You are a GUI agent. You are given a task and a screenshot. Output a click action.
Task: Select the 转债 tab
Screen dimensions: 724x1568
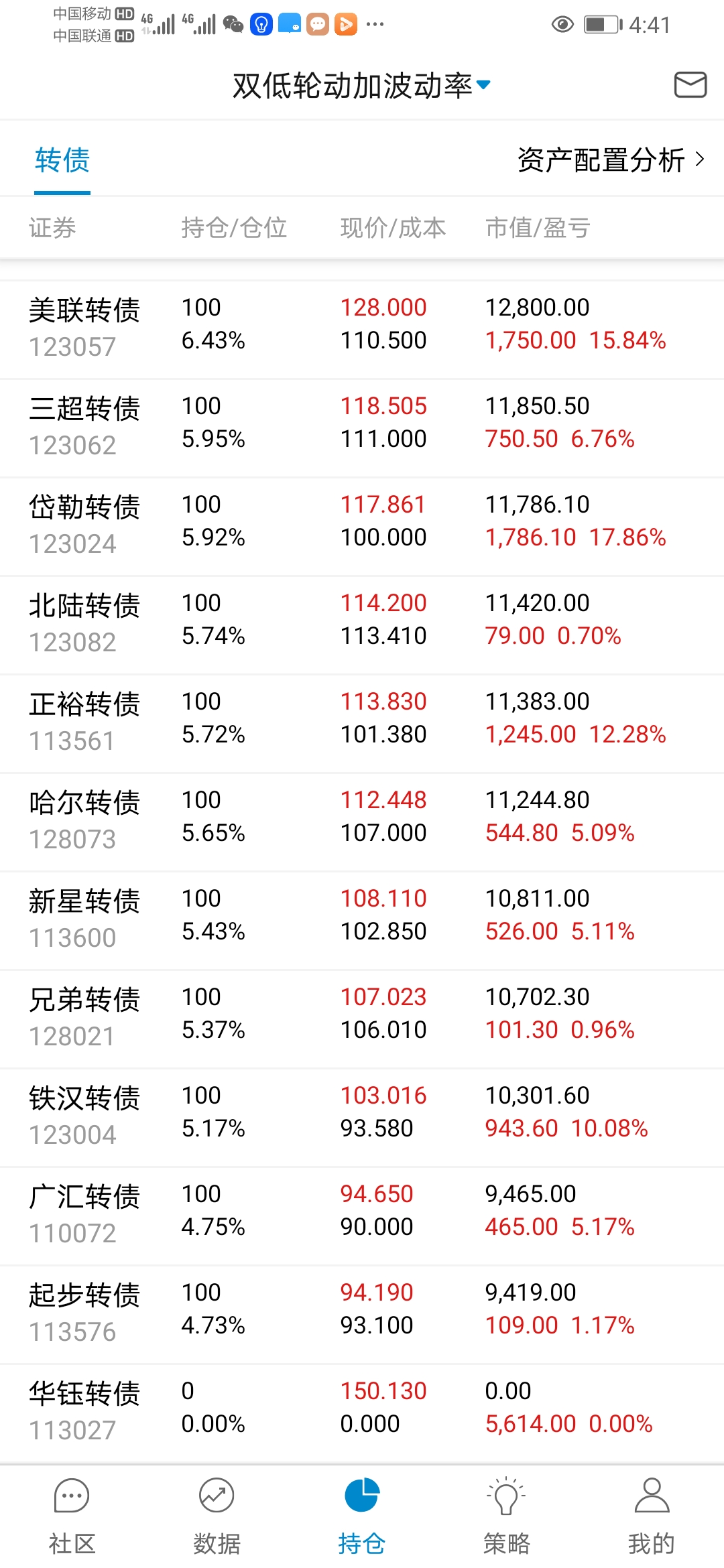click(x=62, y=161)
